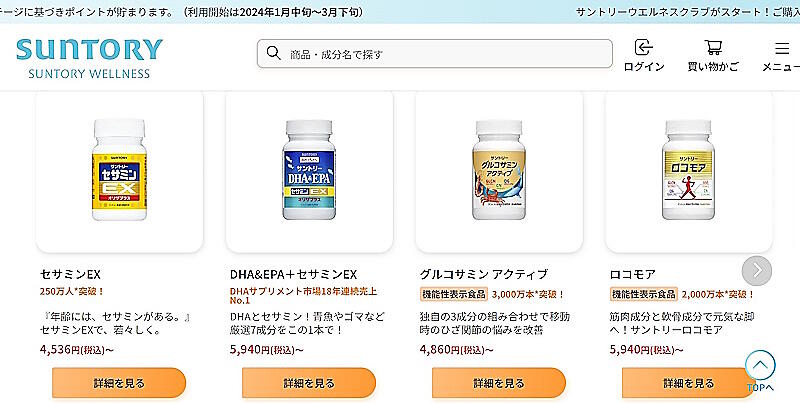View details for グルコサミン アクティブ

tap(499, 383)
